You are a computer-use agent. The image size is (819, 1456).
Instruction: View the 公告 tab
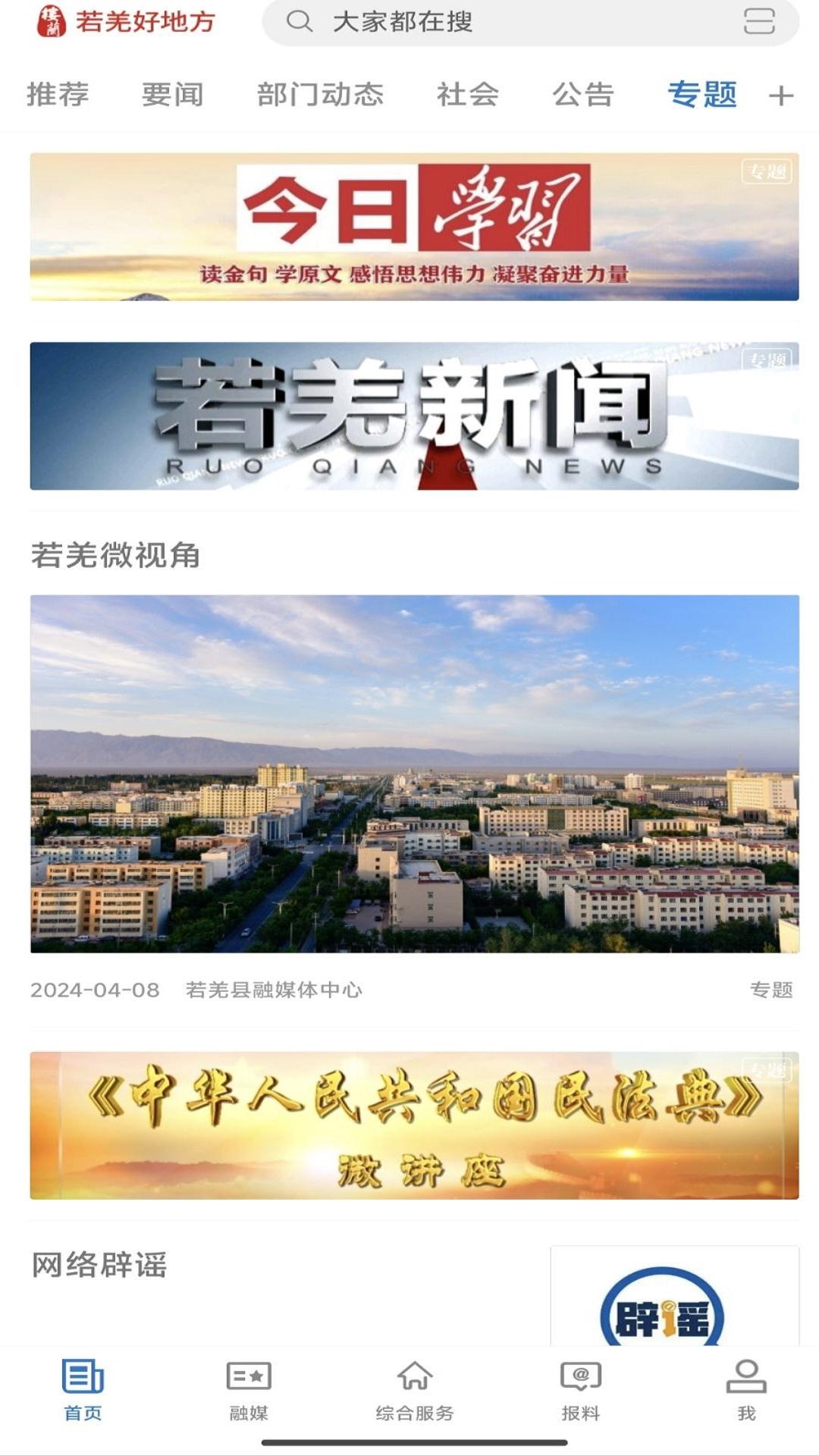tap(585, 95)
